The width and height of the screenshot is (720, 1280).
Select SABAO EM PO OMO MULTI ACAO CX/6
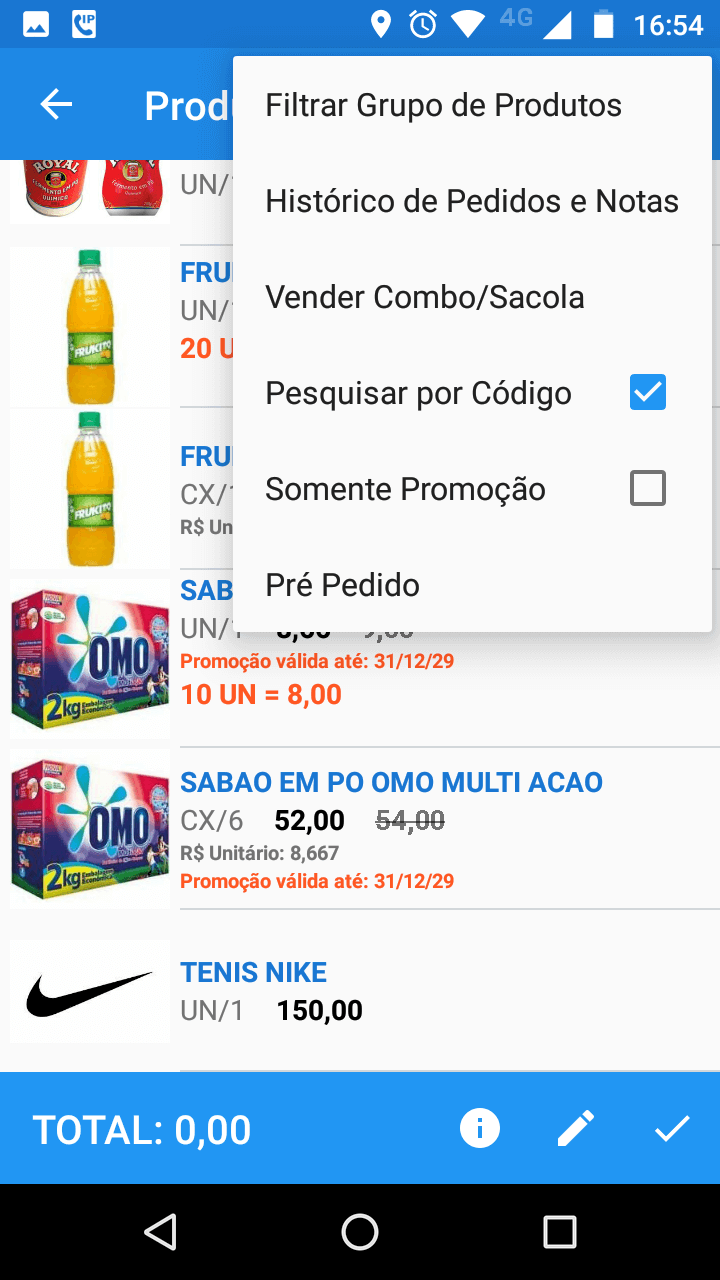pyautogui.click(x=391, y=782)
